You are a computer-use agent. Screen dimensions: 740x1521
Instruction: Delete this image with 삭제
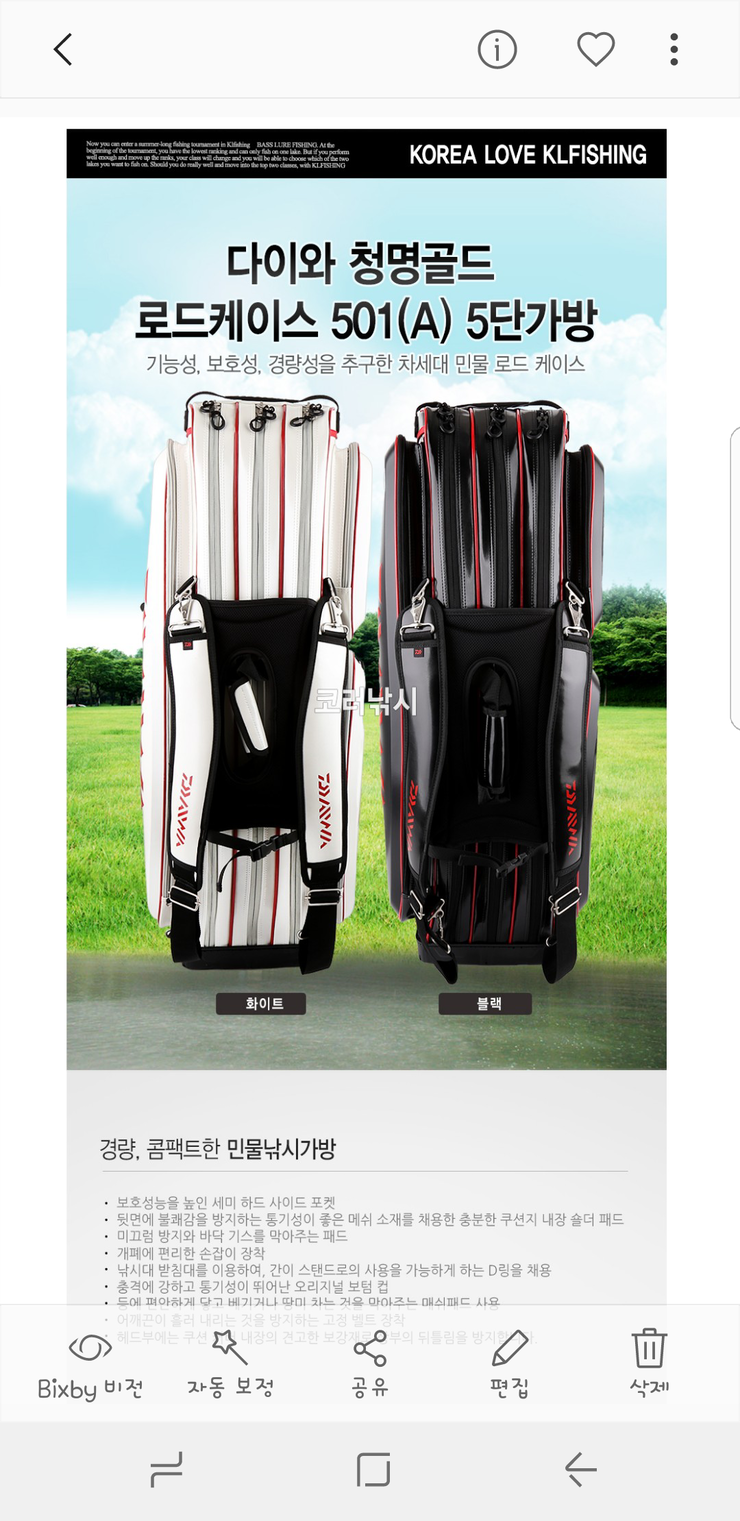click(649, 1366)
